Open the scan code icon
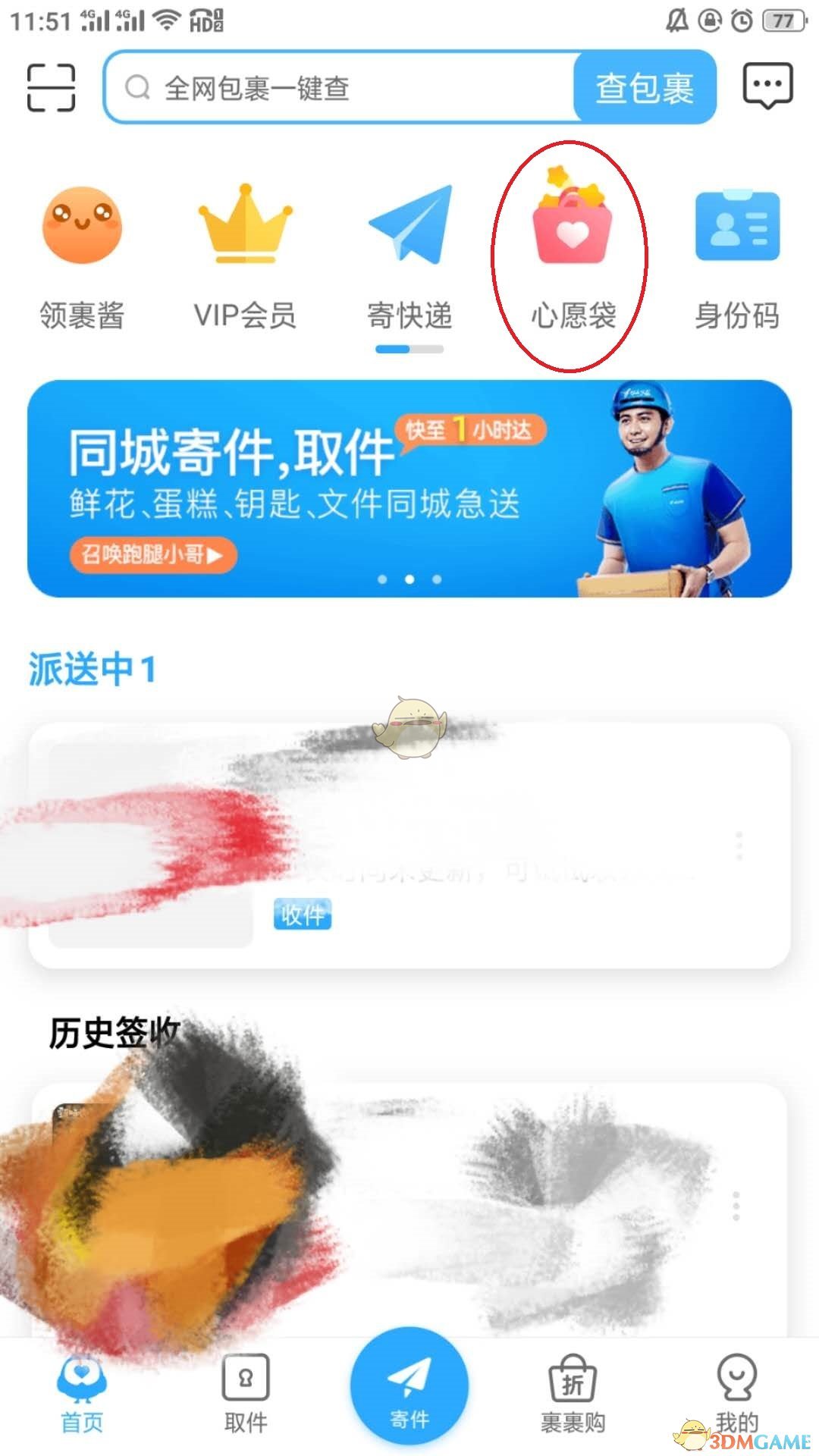 51,88
